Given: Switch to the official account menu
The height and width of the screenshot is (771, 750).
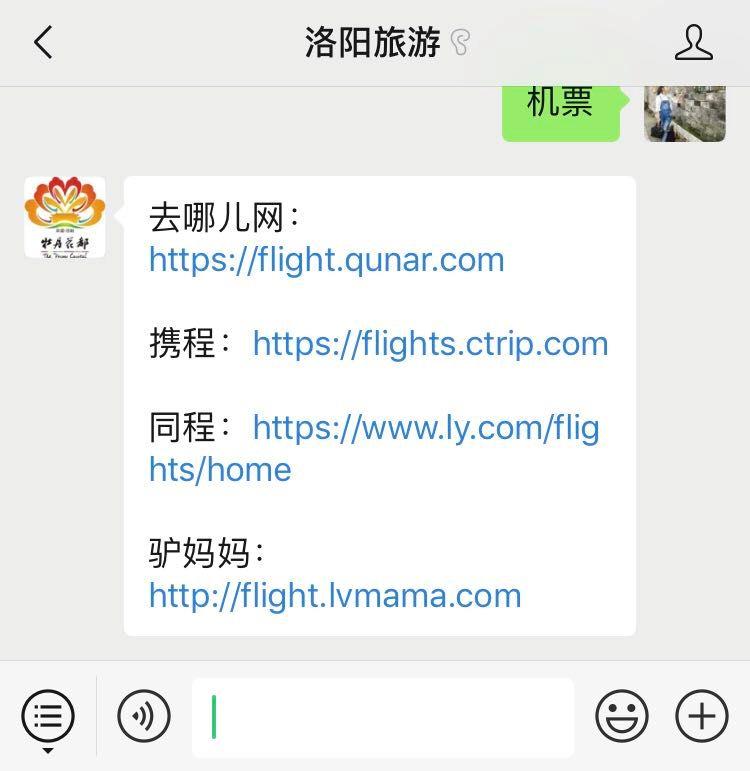Looking at the screenshot, I should [47, 717].
